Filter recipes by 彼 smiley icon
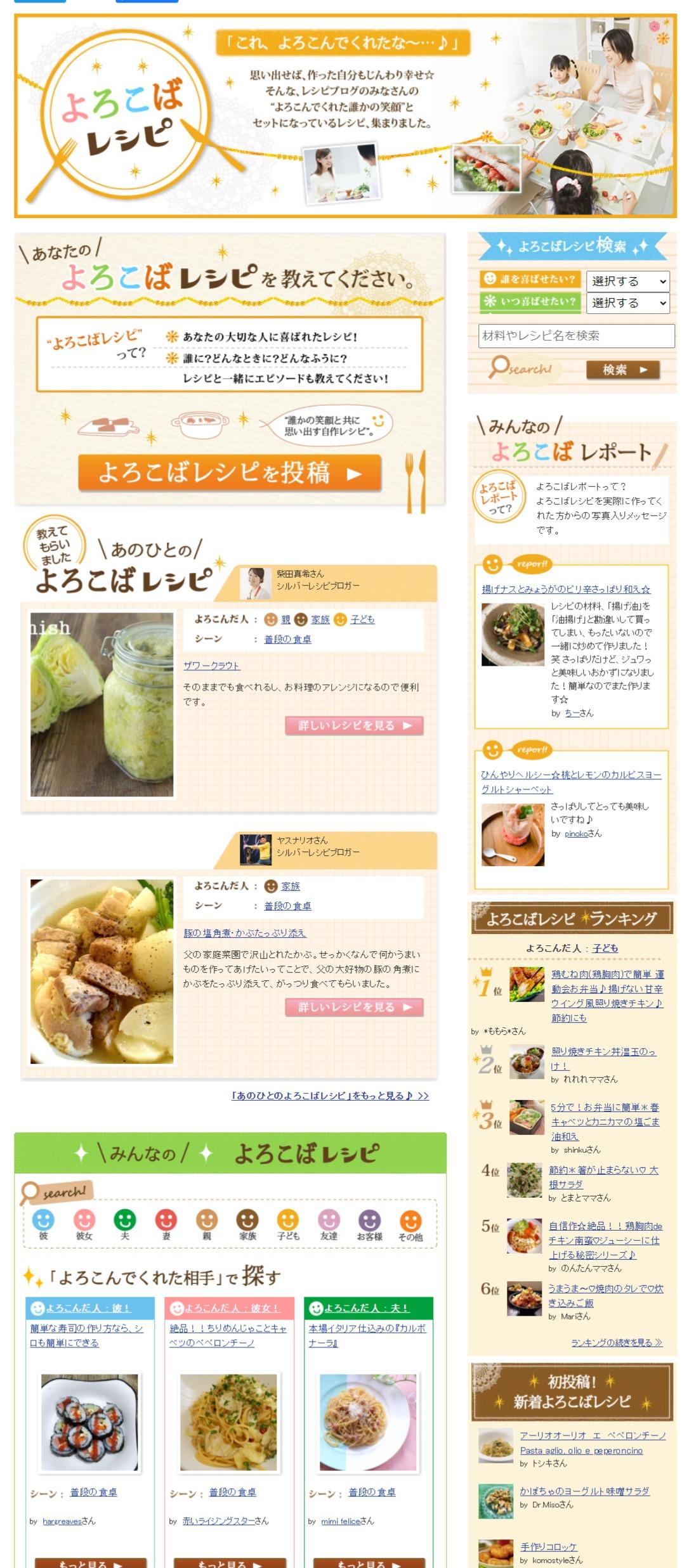Screen dimensions: 689x1568 click(x=43, y=1224)
